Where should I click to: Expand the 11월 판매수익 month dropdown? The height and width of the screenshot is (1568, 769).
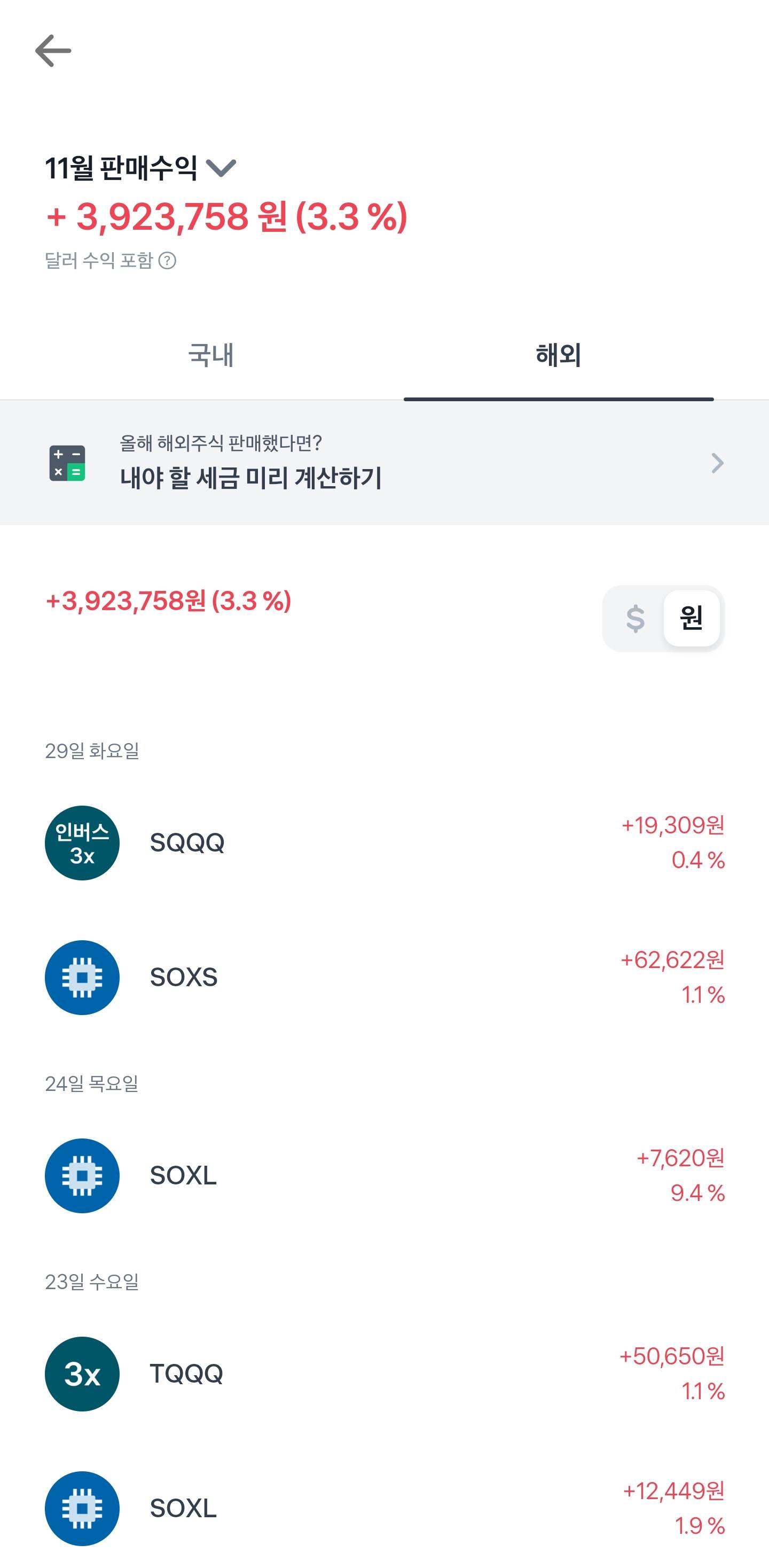[x=220, y=167]
